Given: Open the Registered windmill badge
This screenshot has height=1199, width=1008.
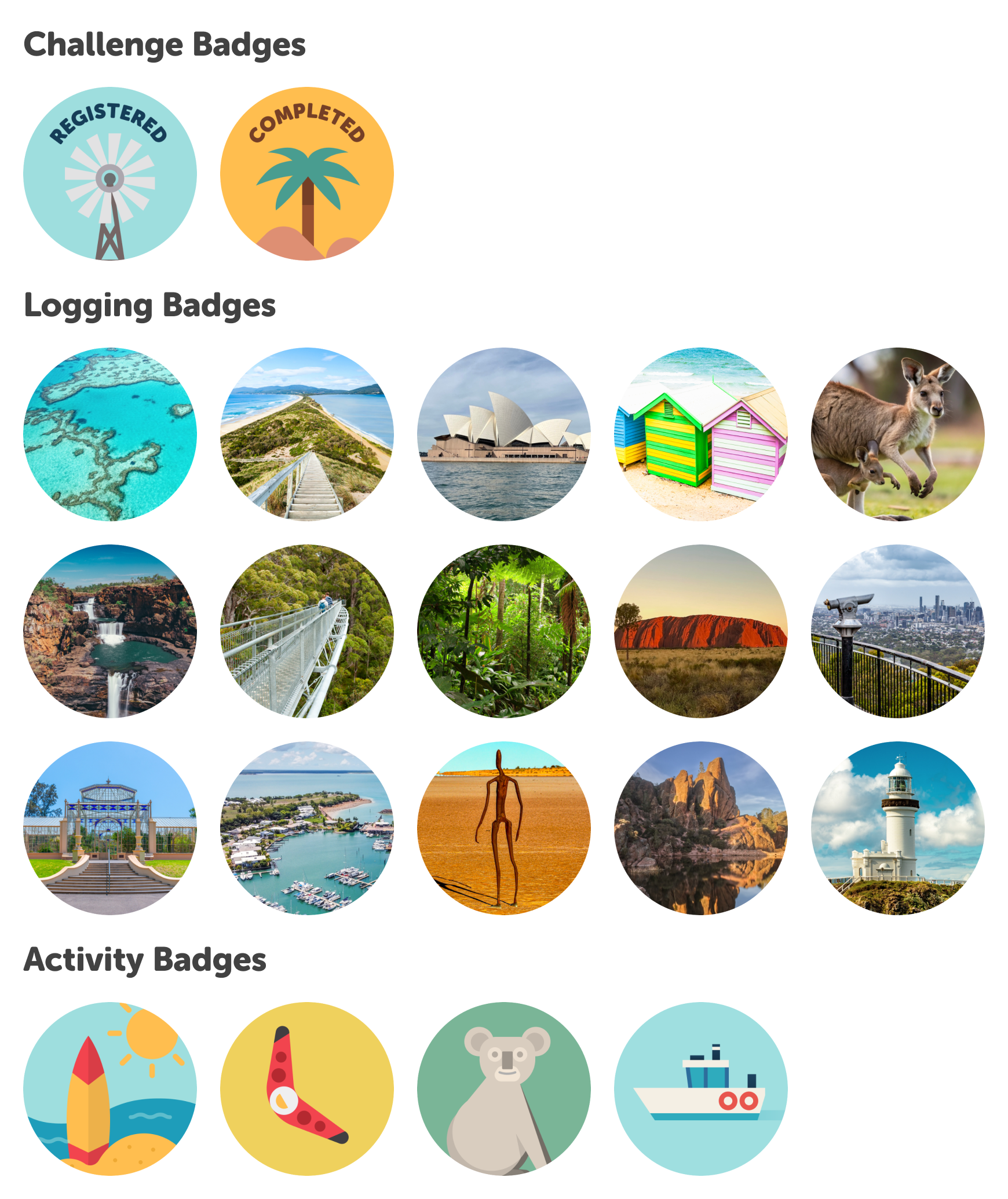Looking at the screenshot, I should point(110,174).
